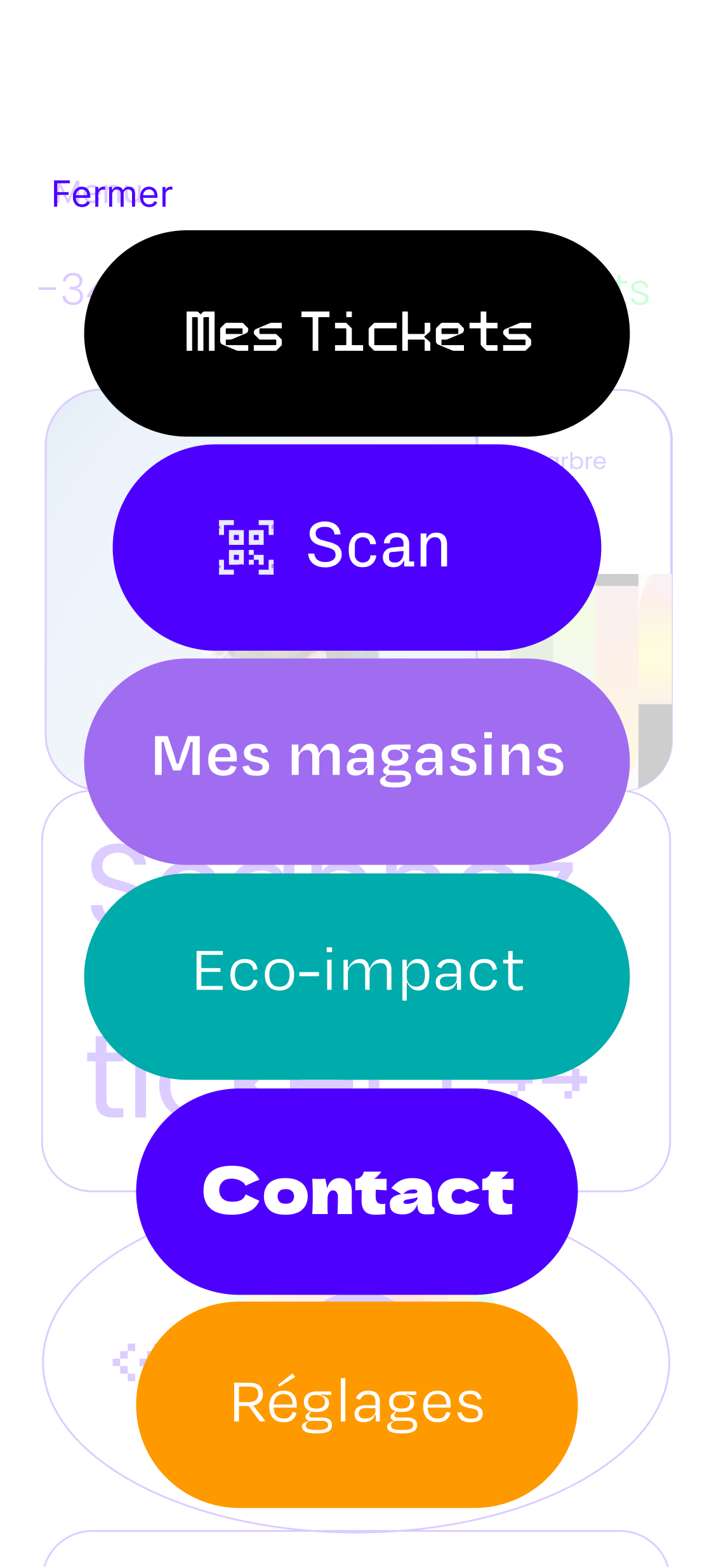Viewport: 714px width, 1568px height.
Task: Go to Mes magasins
Action: click(x=357, y=761)
